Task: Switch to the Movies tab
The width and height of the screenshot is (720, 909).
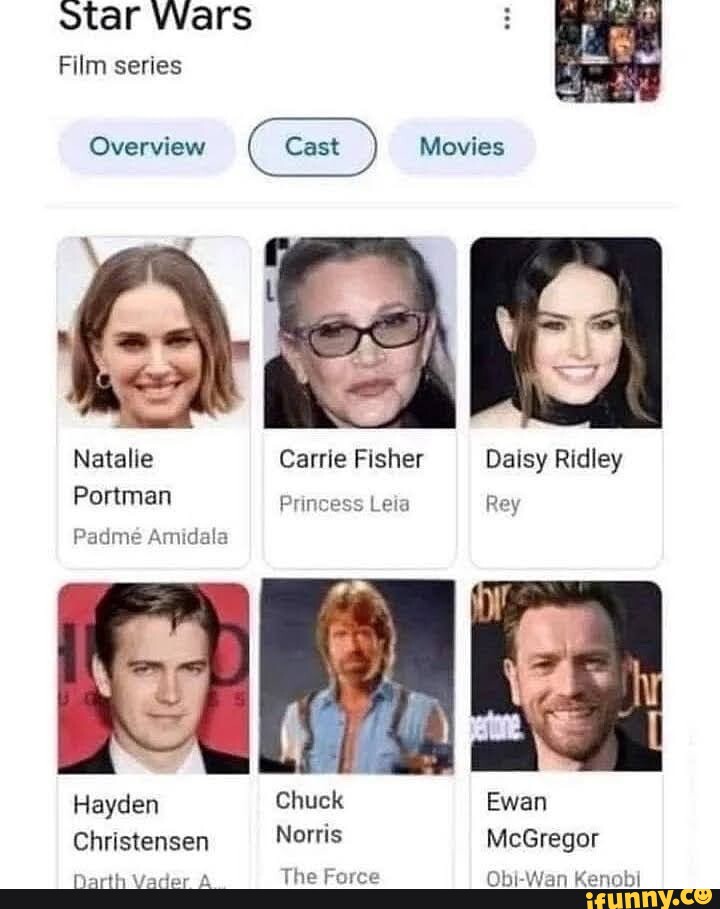Action: click(461, 147)
